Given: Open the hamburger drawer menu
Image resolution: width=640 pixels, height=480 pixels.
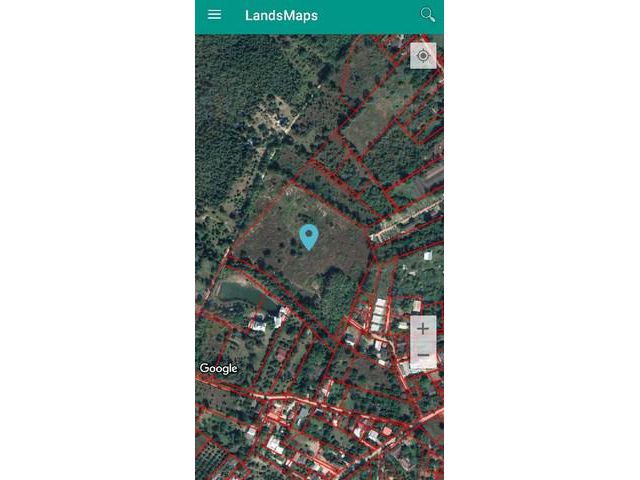Looking at the screenshot, I should click(x=214, y=15).
